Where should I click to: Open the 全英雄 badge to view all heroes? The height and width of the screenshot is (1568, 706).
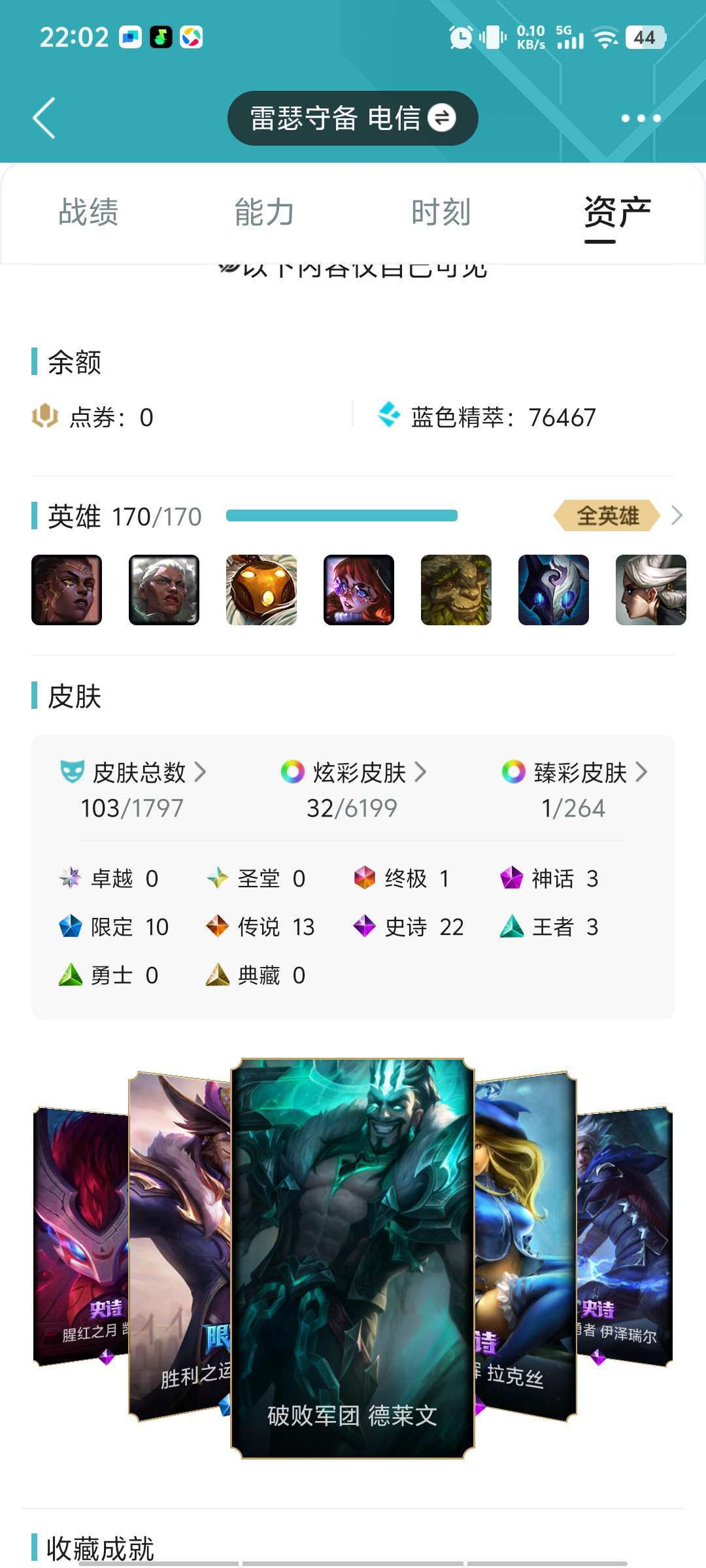(607, 515)
